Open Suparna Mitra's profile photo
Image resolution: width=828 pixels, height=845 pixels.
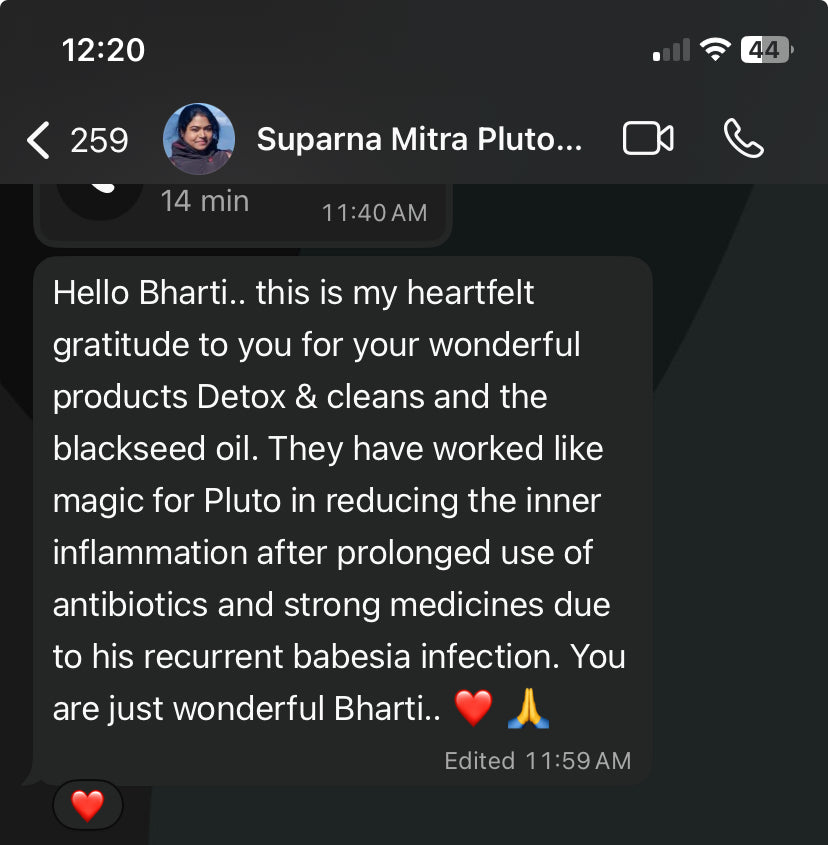[199, 140]
